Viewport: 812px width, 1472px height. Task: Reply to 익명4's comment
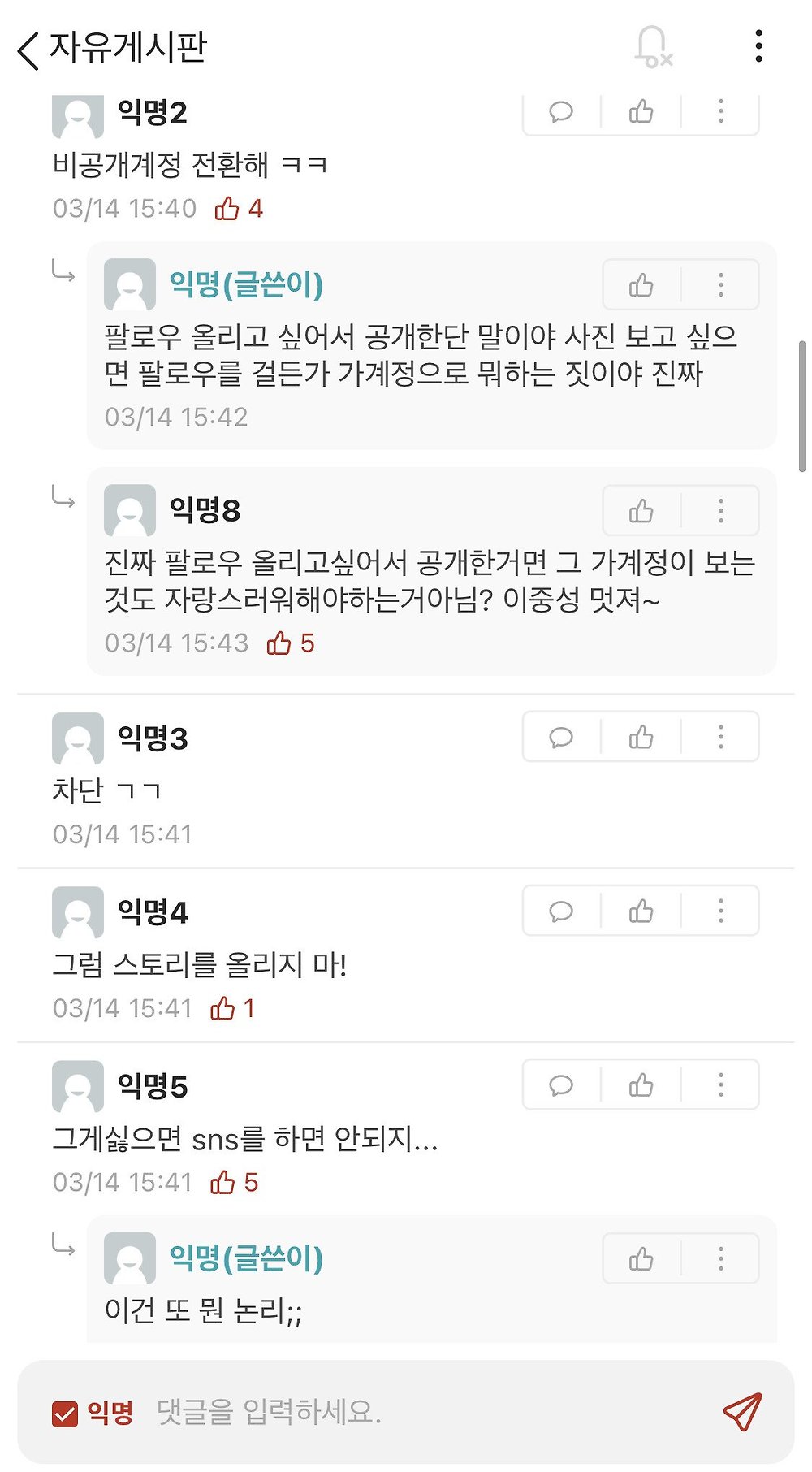pyautogui.click(x=561, y=911)
